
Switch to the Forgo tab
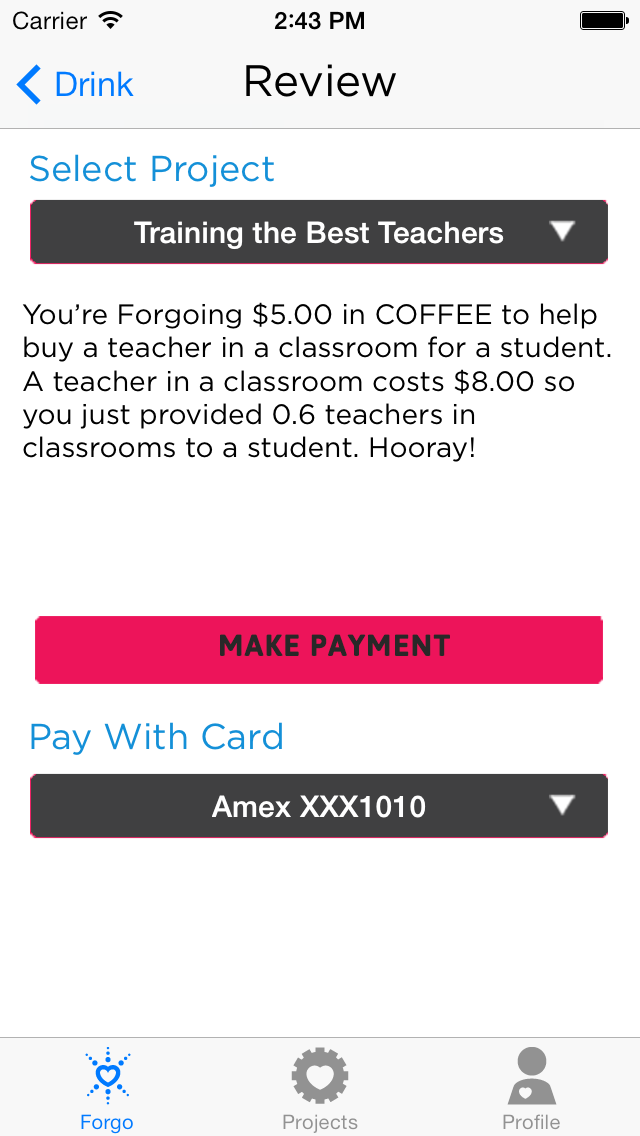(107, 1089)
